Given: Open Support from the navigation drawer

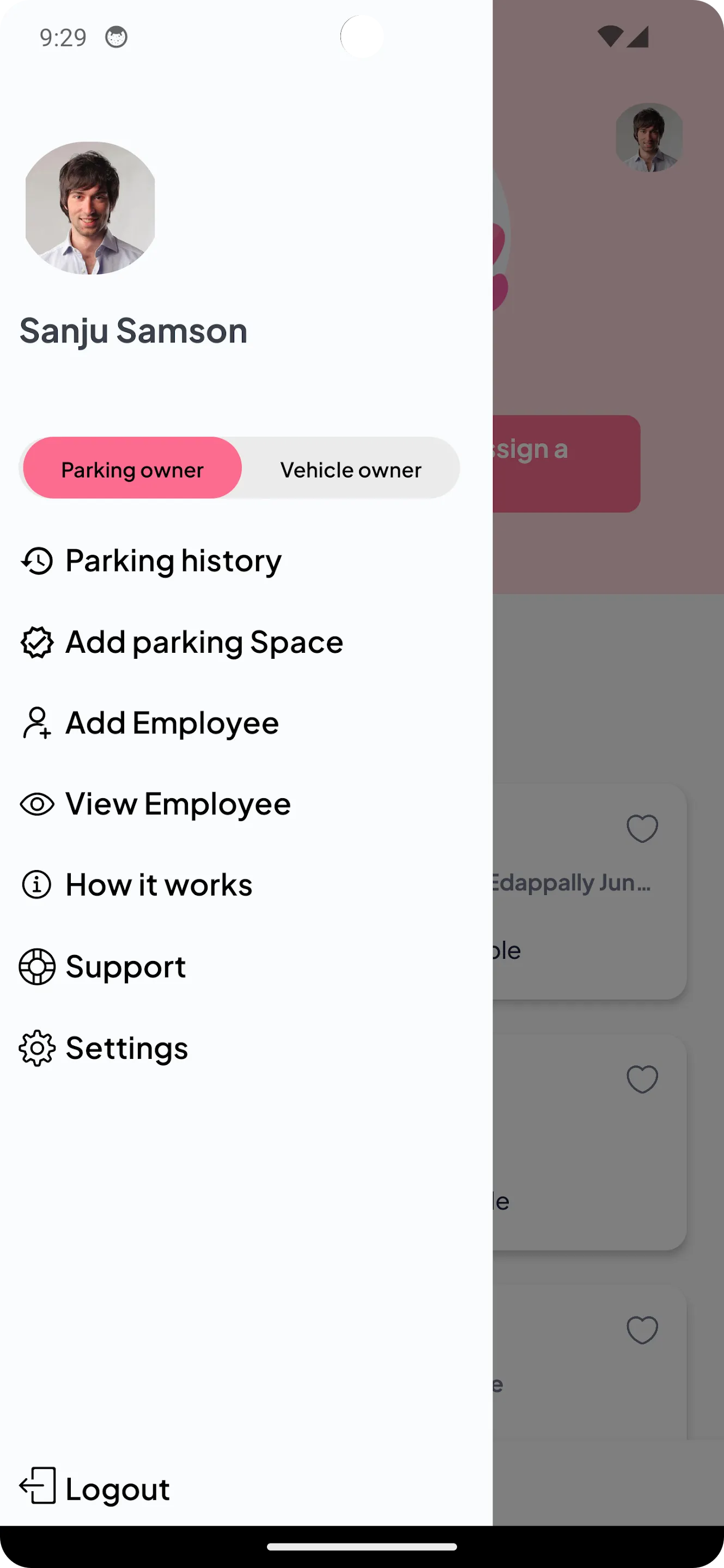Looking at the screenshot, I should [x=125, y=966].
